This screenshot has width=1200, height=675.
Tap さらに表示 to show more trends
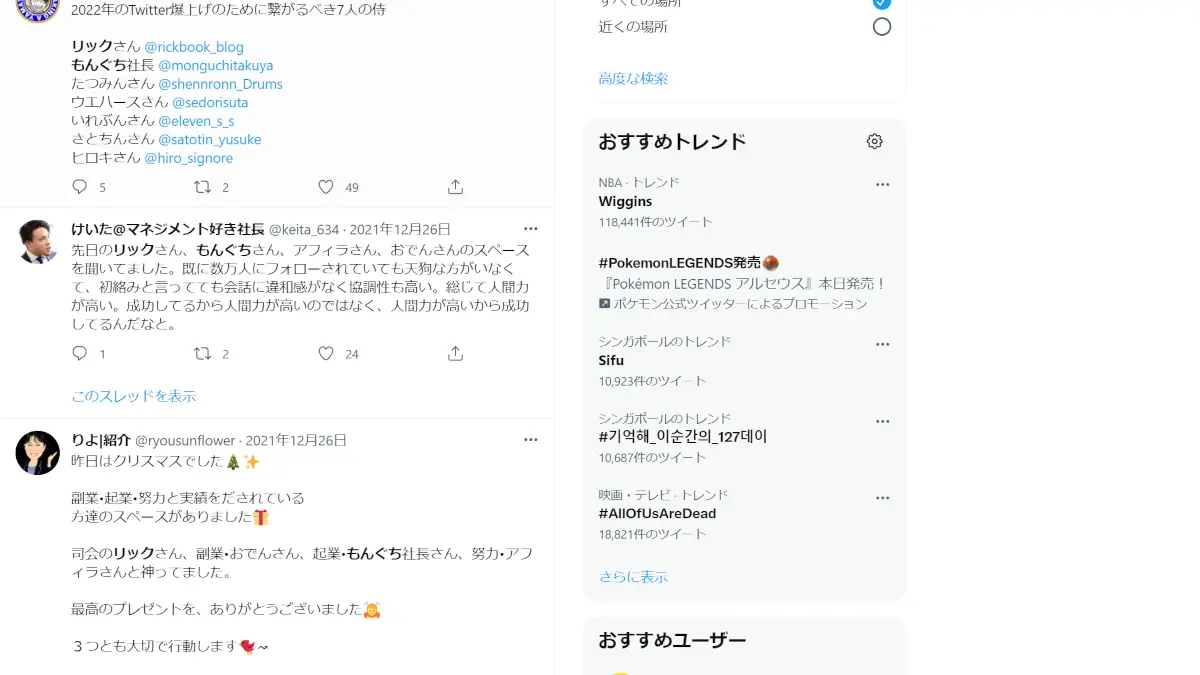[x=633, y=577]
